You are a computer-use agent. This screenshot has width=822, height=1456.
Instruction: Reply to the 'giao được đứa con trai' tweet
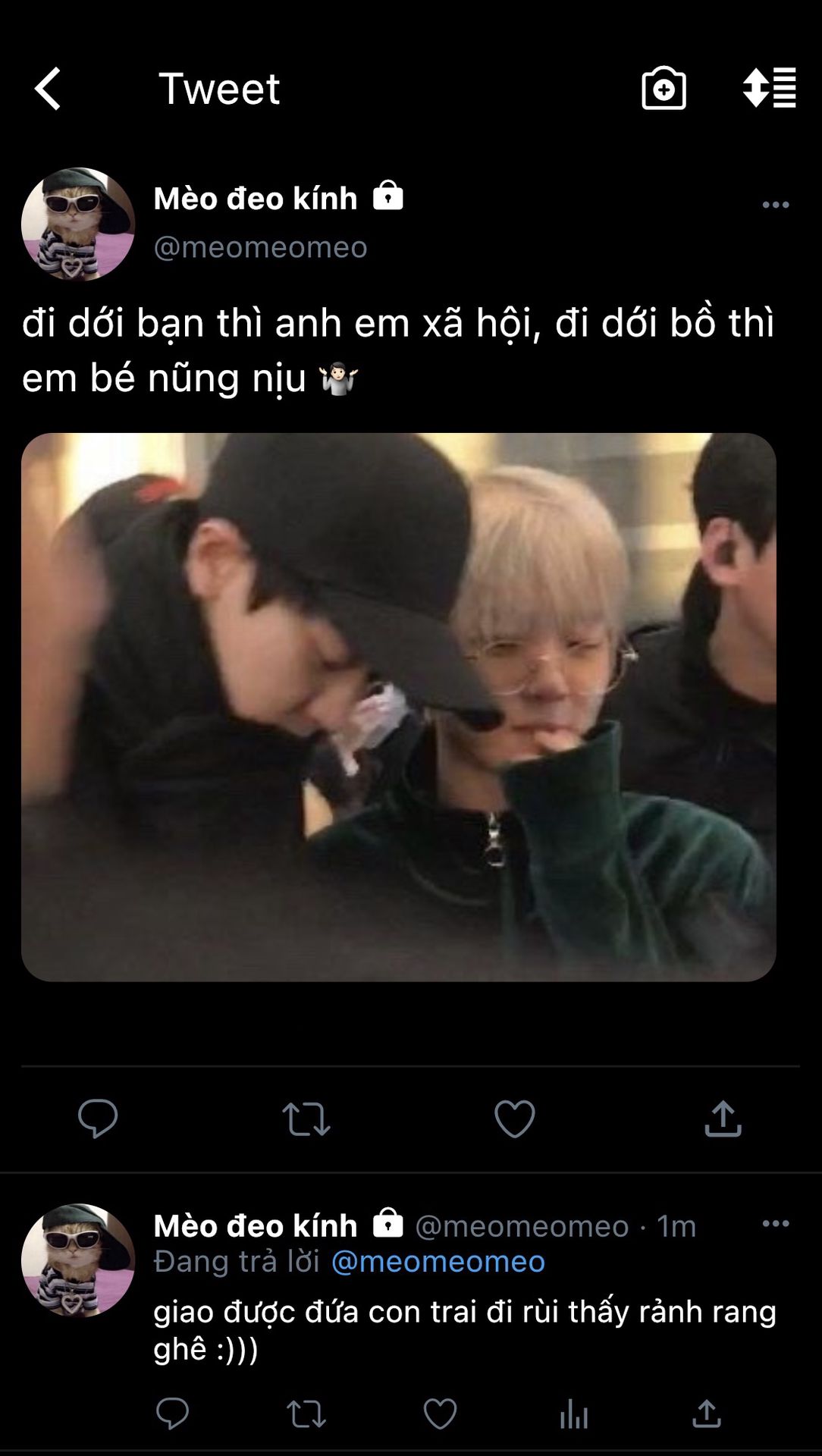coord(172,1414)
